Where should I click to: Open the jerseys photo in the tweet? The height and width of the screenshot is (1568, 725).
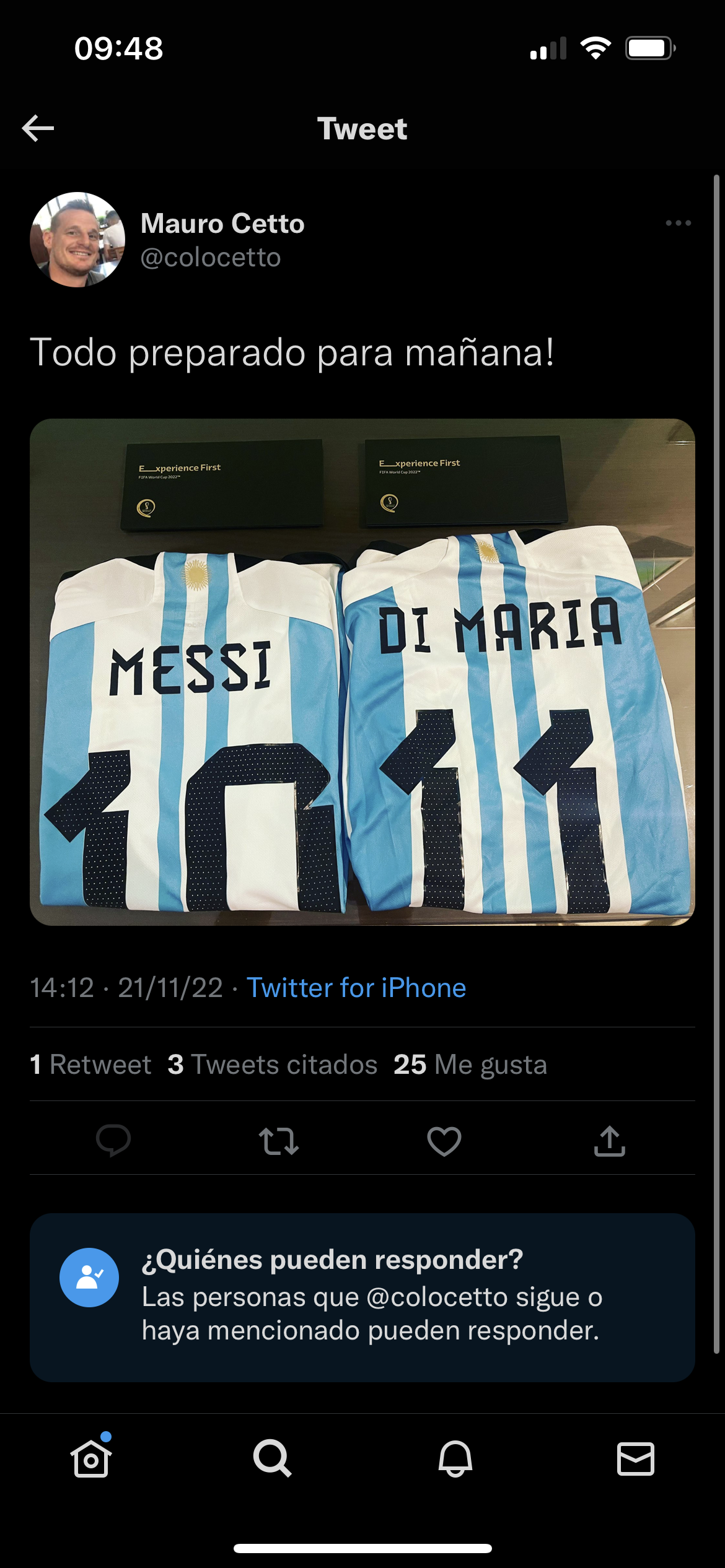click(x=362, y=672)
